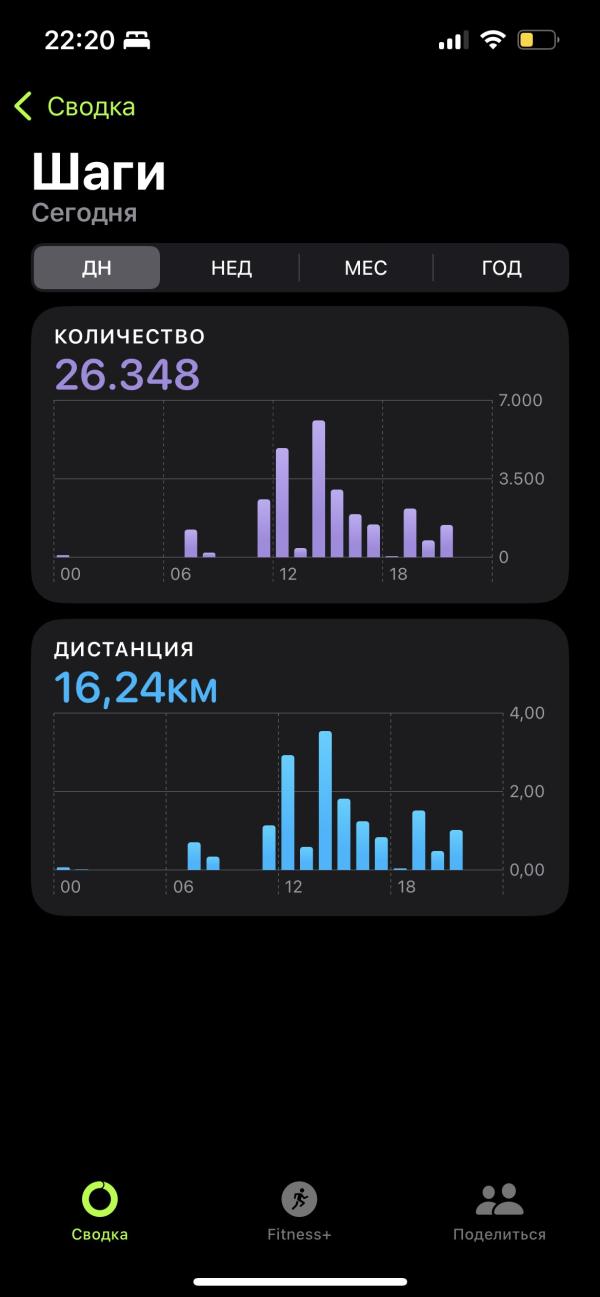Open the Сводка tab
The width and height of the screenshot is (600, 1297).
click(100, 1210)
